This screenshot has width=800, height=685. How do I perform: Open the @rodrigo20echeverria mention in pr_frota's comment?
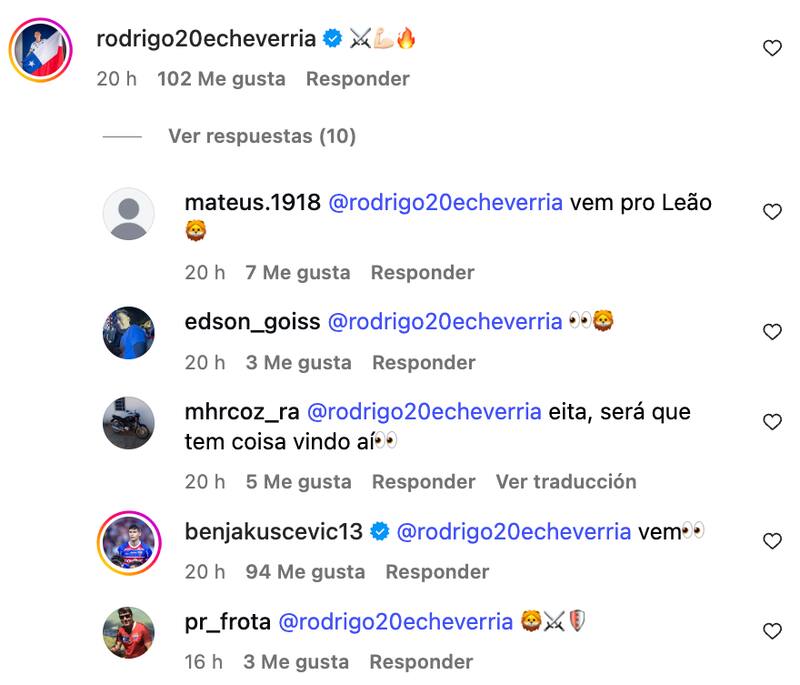395,622
